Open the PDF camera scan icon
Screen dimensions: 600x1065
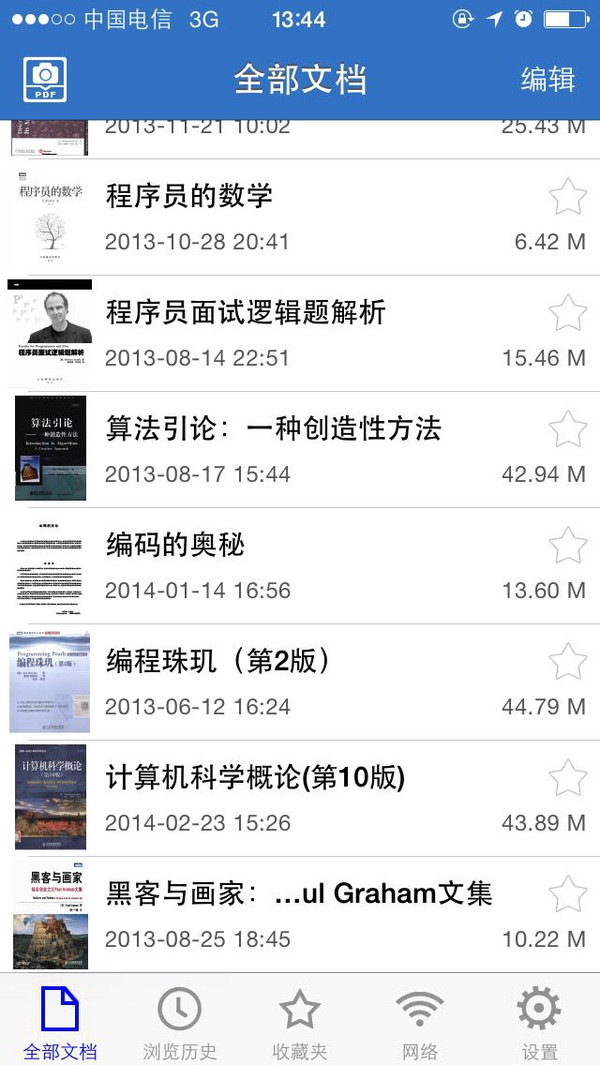pyautogui.click(x=45, y=79)
